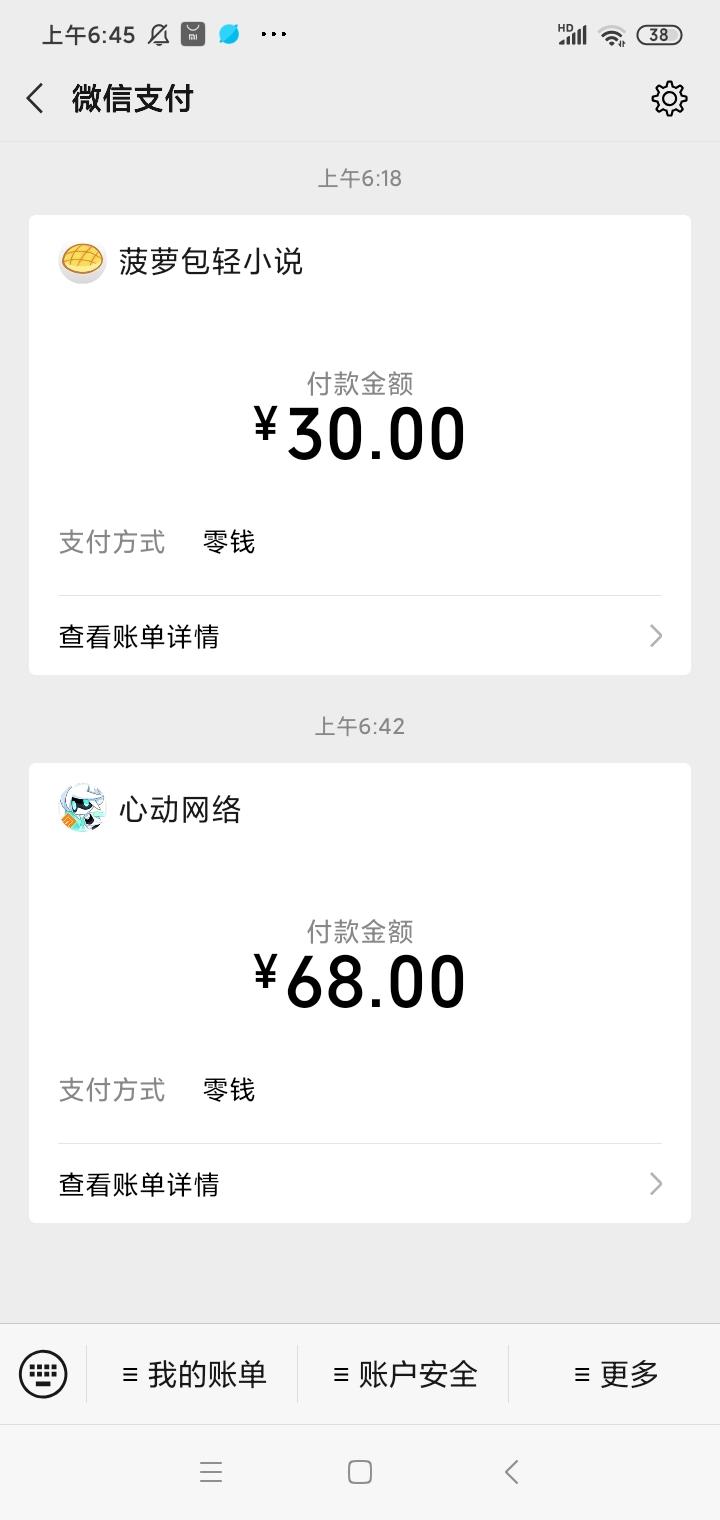The image size is (720, 1520).
Task: Tap the ¥30.00 payment amount
Action: [360, 431]
